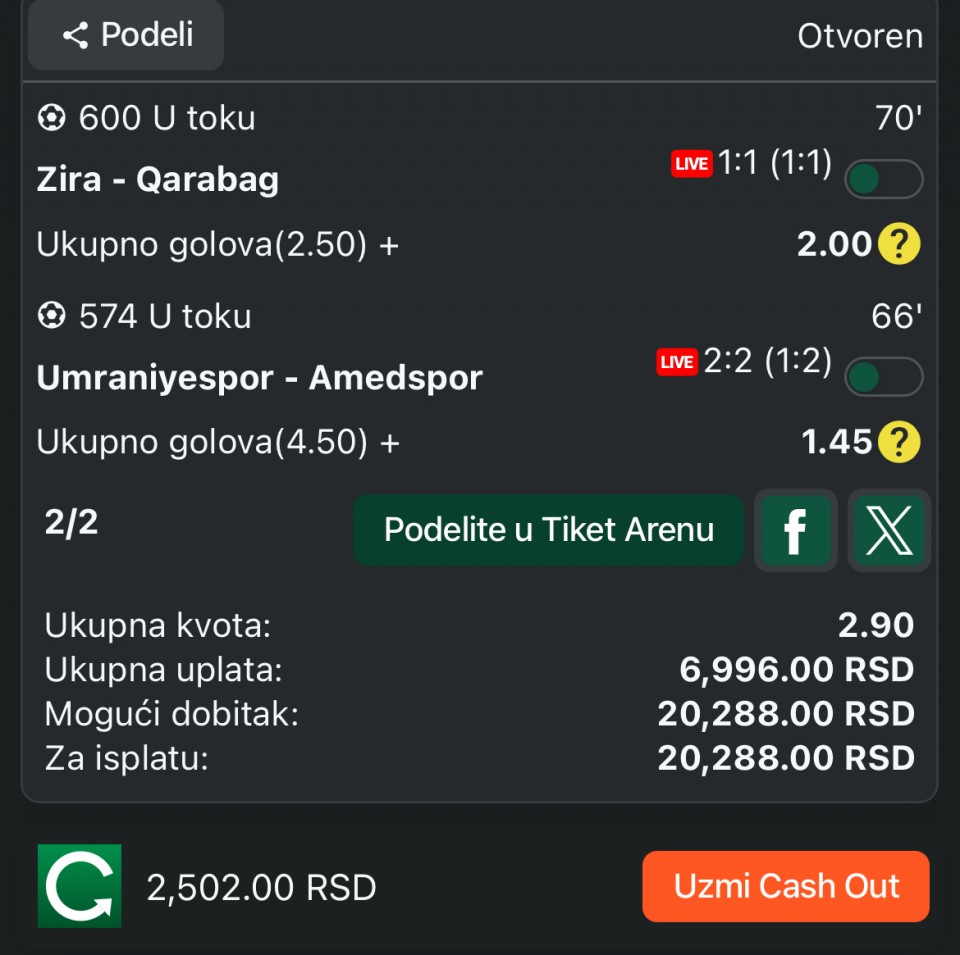Viewport: 960px width, 955px height.
Task: Share the ticket on X
Action: [x=889, y=531]
